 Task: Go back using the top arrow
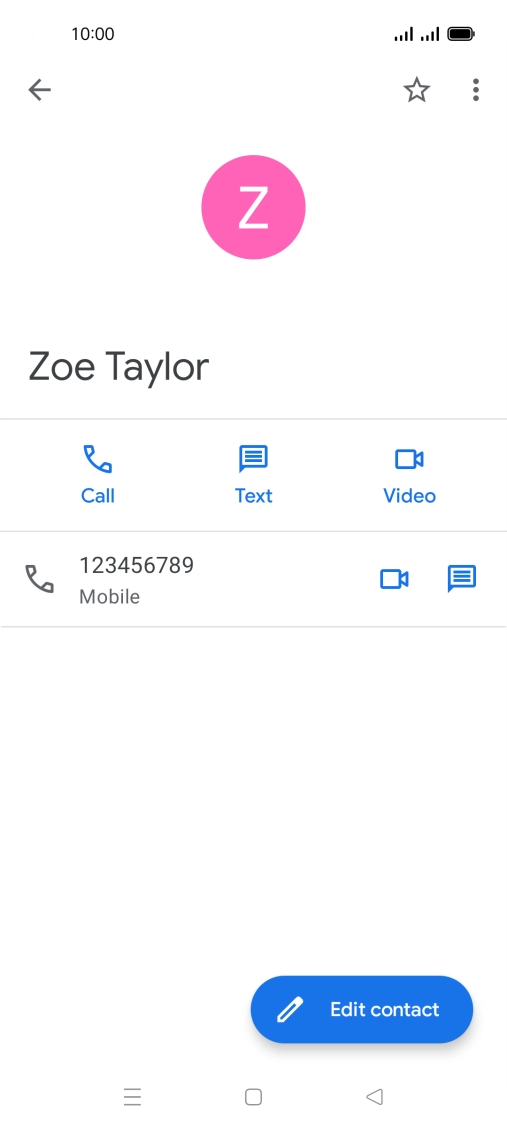40,90
